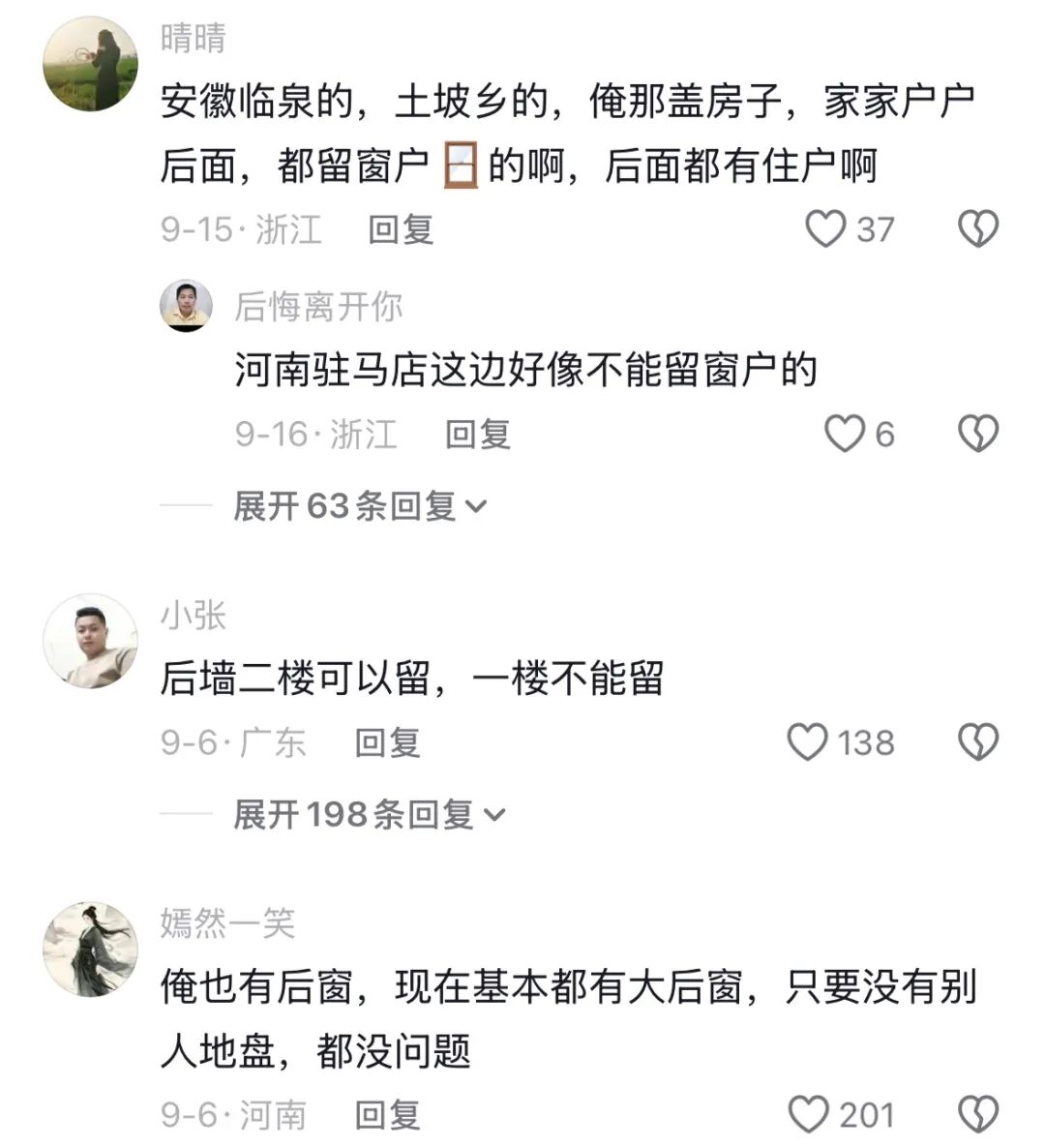Open 小张's profile avatar

click(x=91, y=642)
